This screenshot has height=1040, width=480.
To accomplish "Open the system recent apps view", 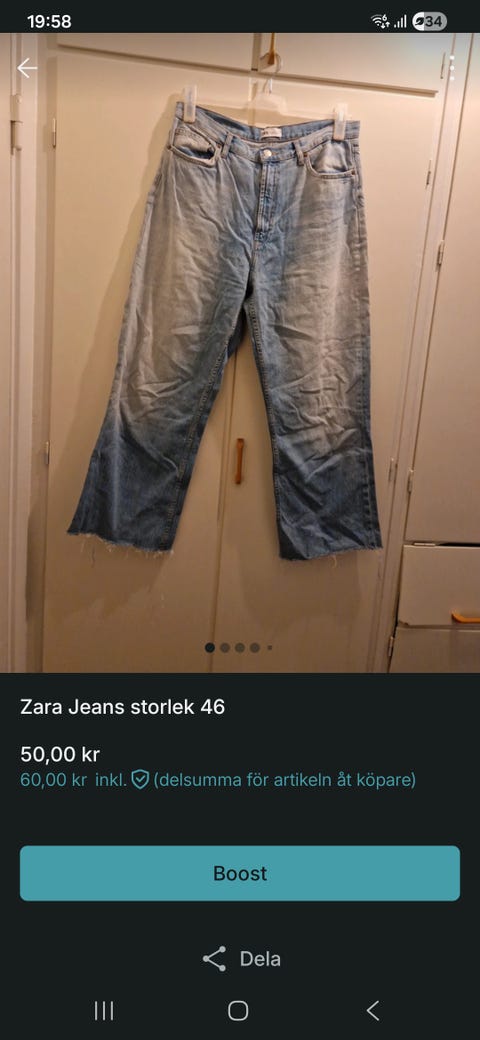I will point(104,1011).
